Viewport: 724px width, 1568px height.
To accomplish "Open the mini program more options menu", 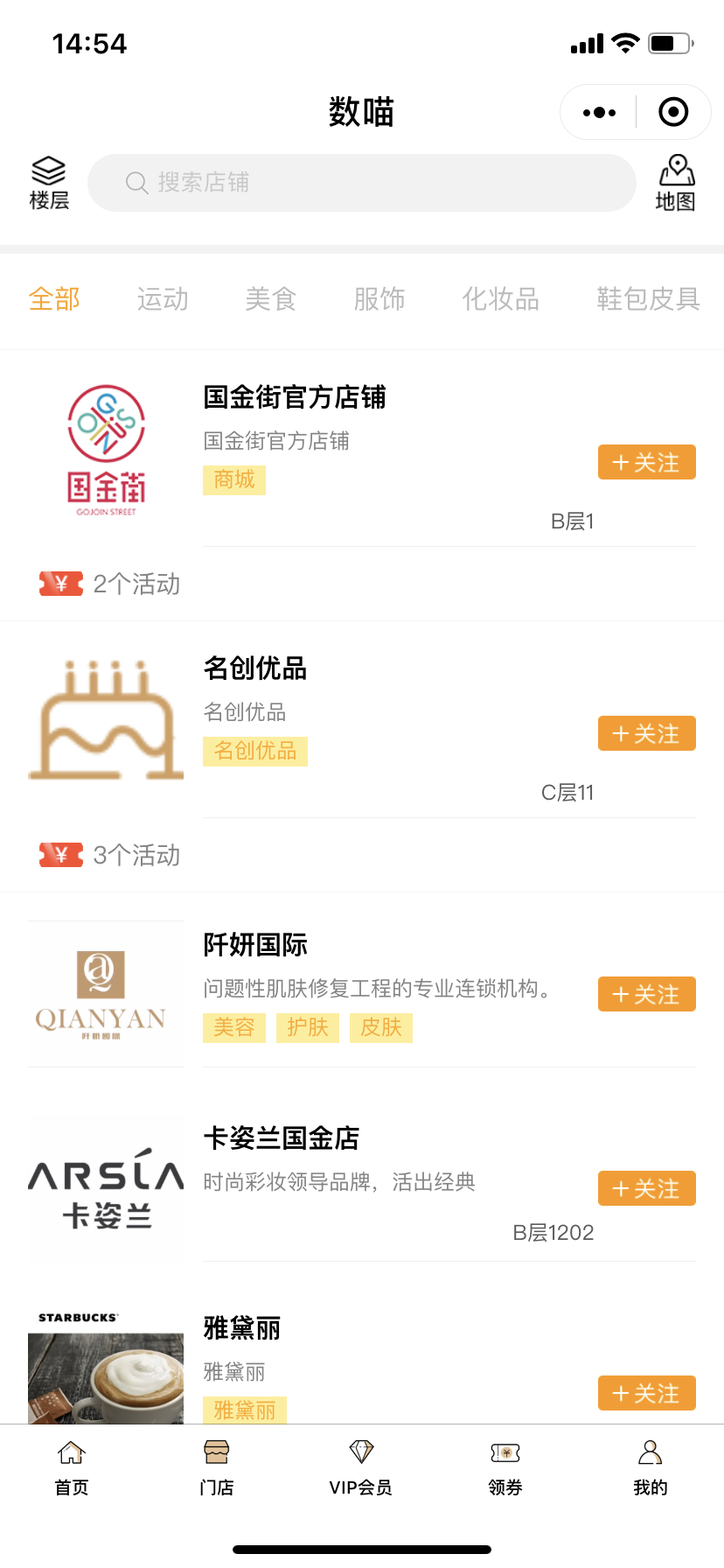I will 599,112.
